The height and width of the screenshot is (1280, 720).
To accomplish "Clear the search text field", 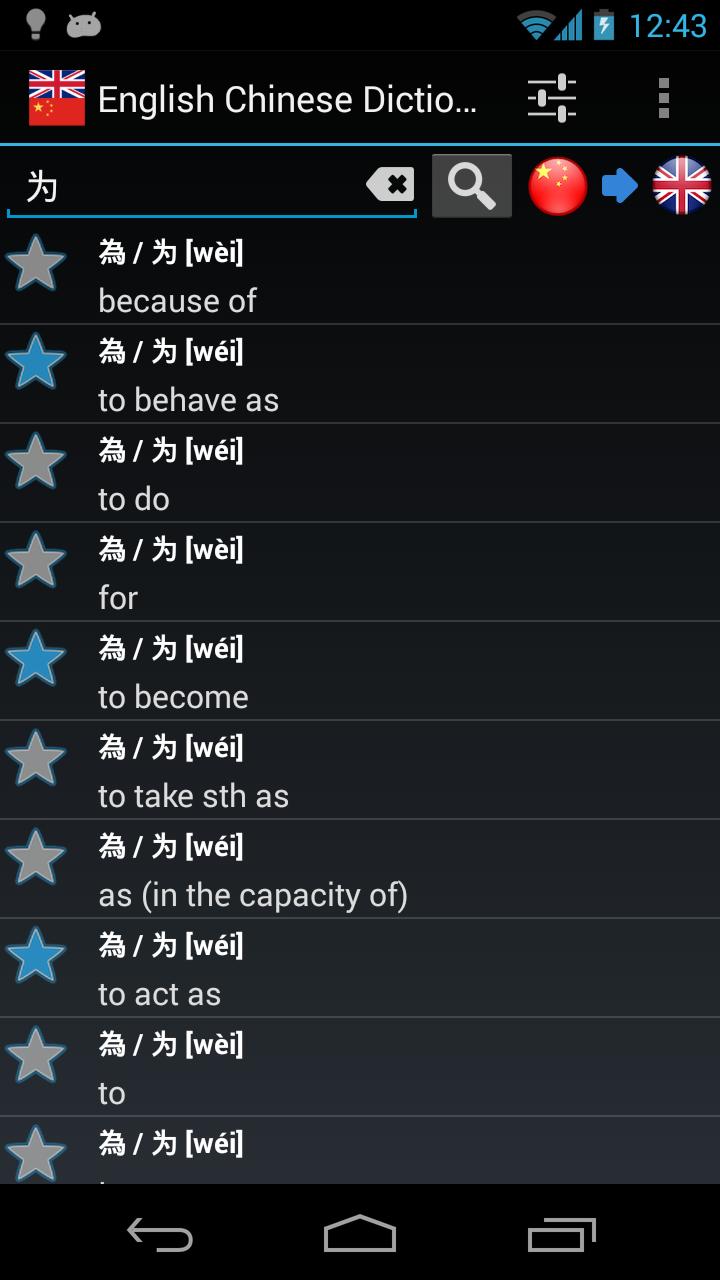I will point(391,184).
